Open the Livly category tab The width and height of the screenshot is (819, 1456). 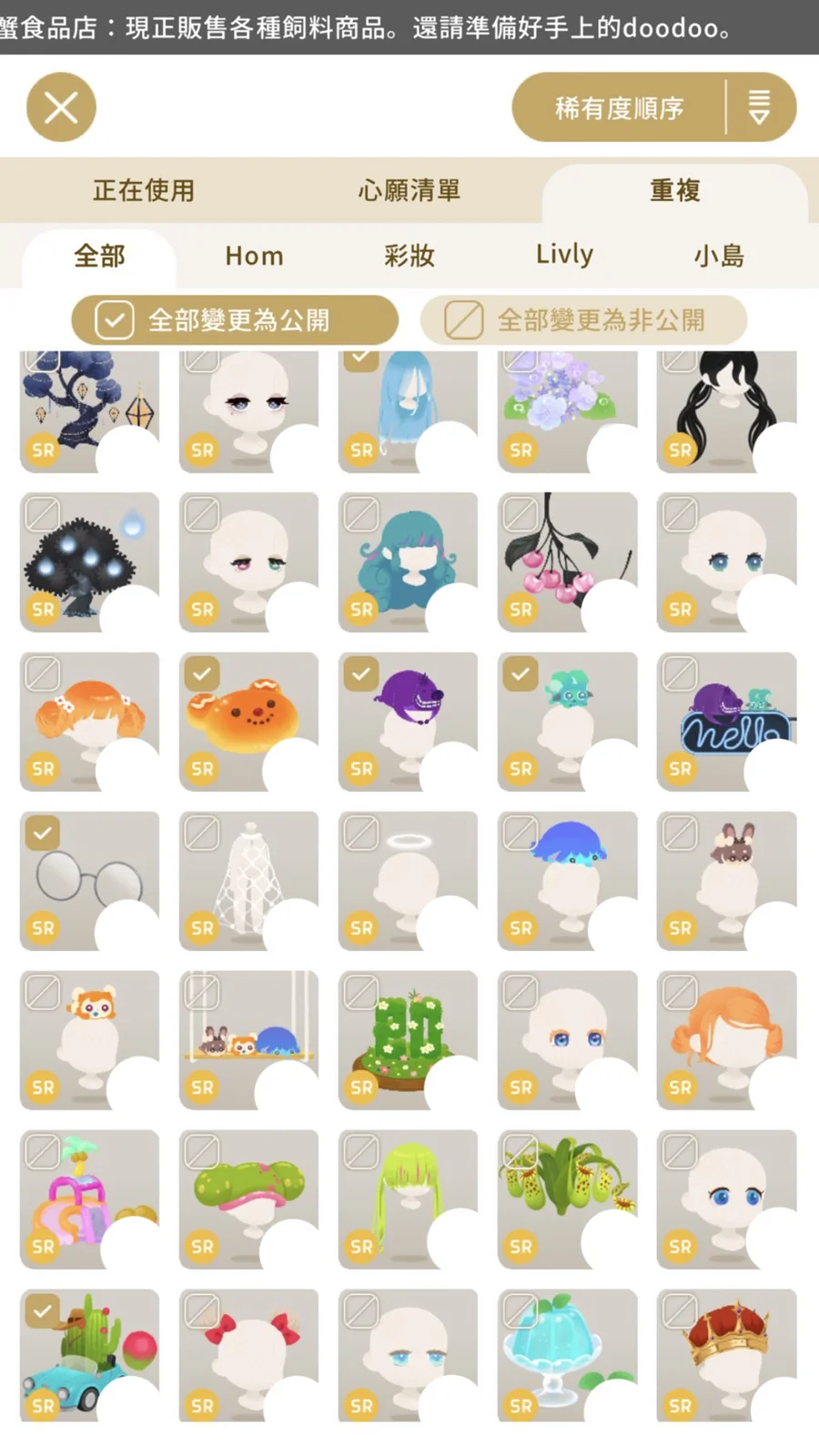point(564,256)
